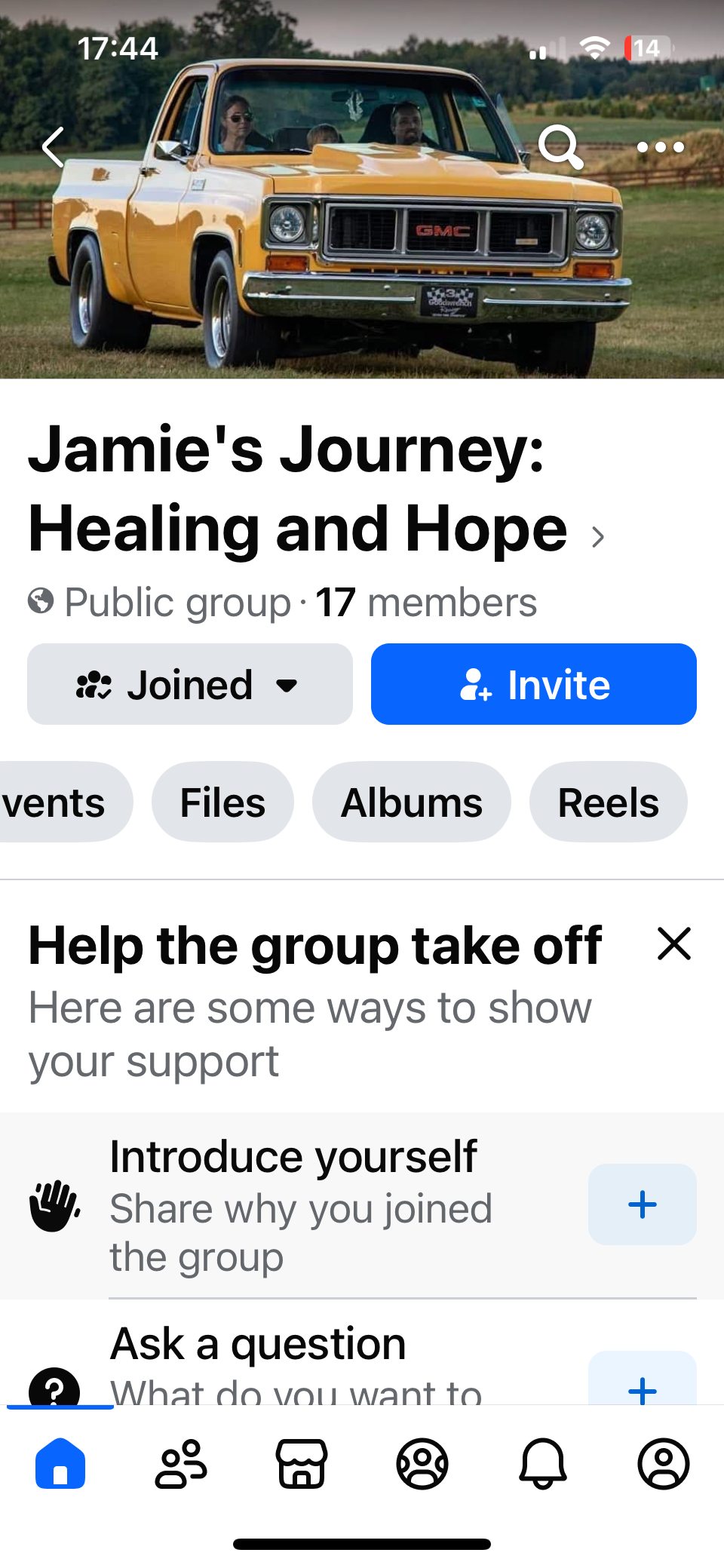This screenshot has height=1568, width=724.
Task: Open the profile tab in the bottom bar
Action: click(664, 1464)
